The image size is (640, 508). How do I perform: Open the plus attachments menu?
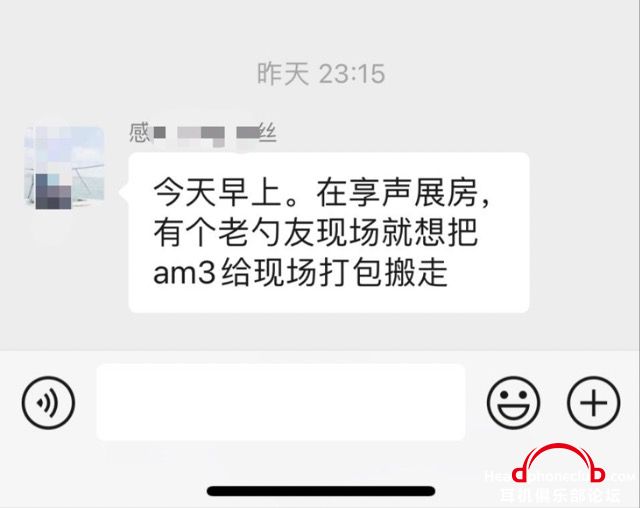[593, 403]
